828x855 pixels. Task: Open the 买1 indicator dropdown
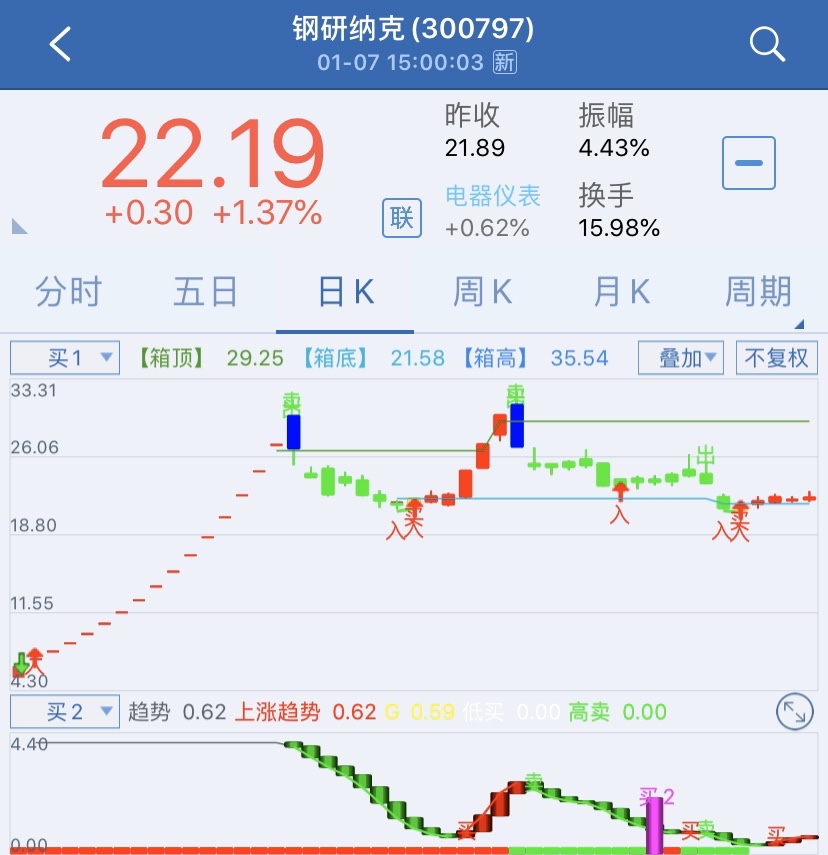pos(64,357)
